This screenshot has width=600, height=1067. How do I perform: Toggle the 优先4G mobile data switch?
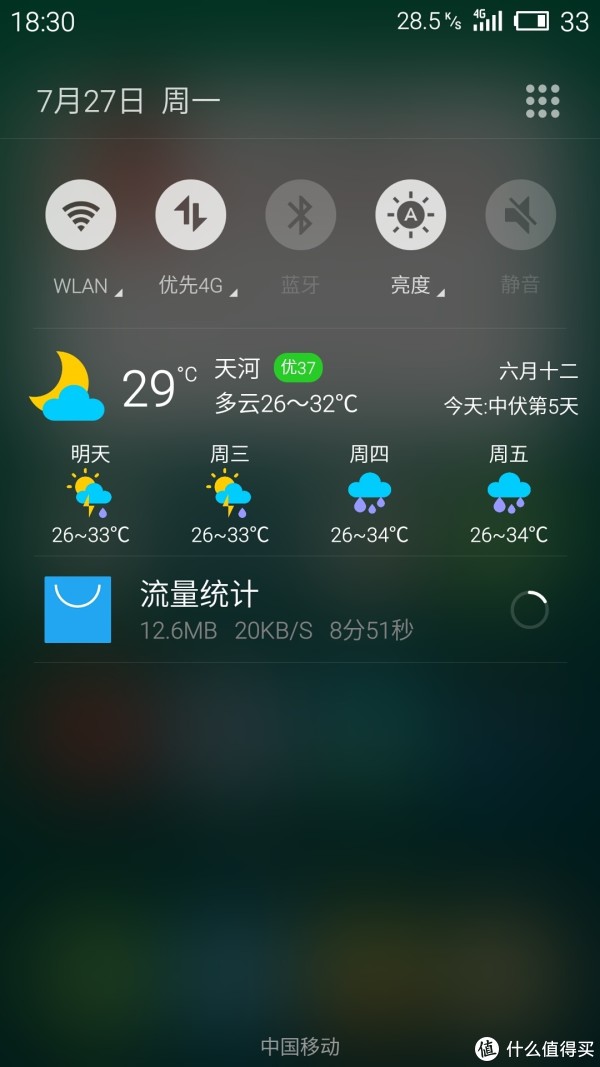[190, 214]
